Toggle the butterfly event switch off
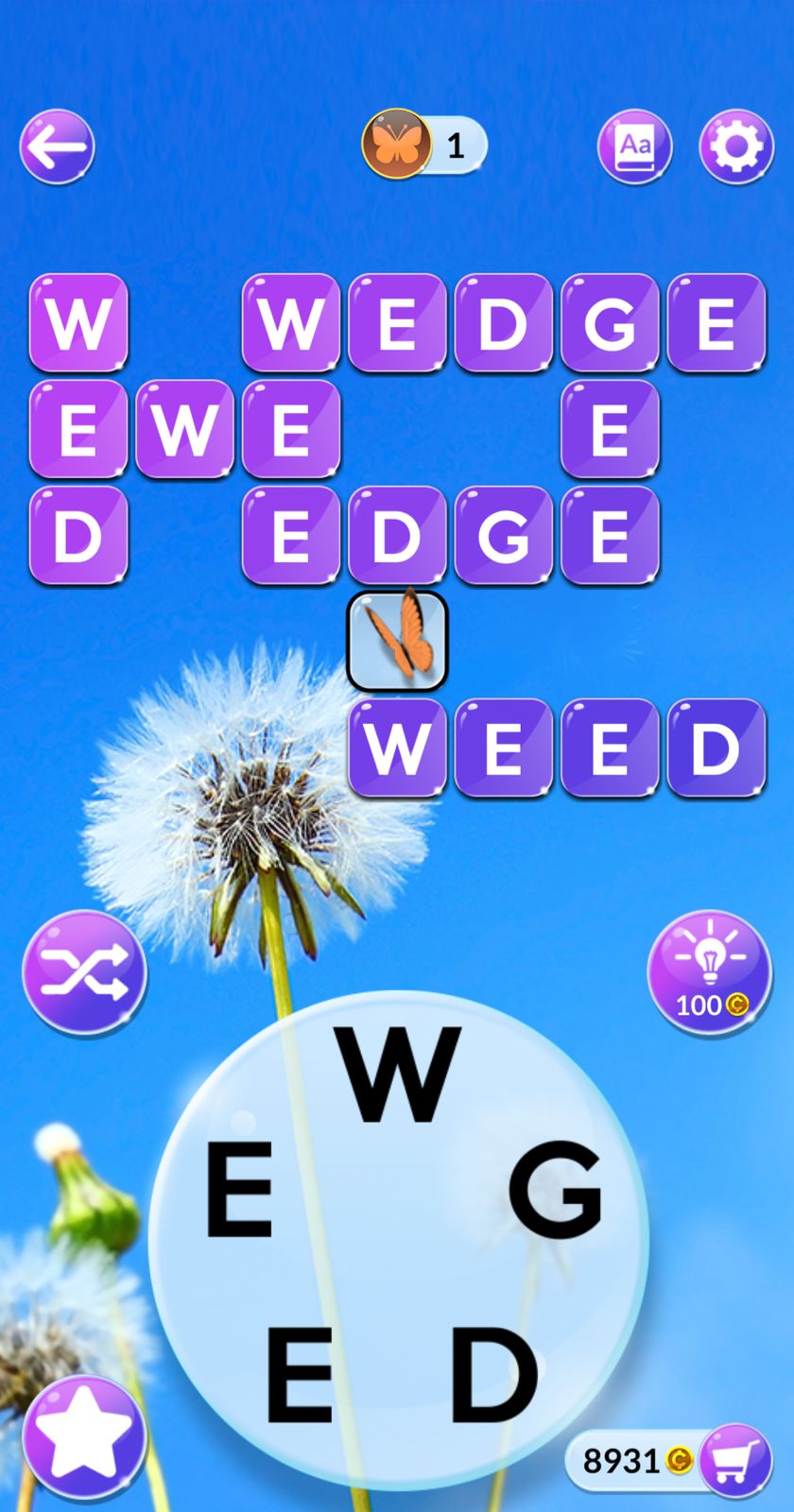794x1512 pixels. (x=424, y=145)
